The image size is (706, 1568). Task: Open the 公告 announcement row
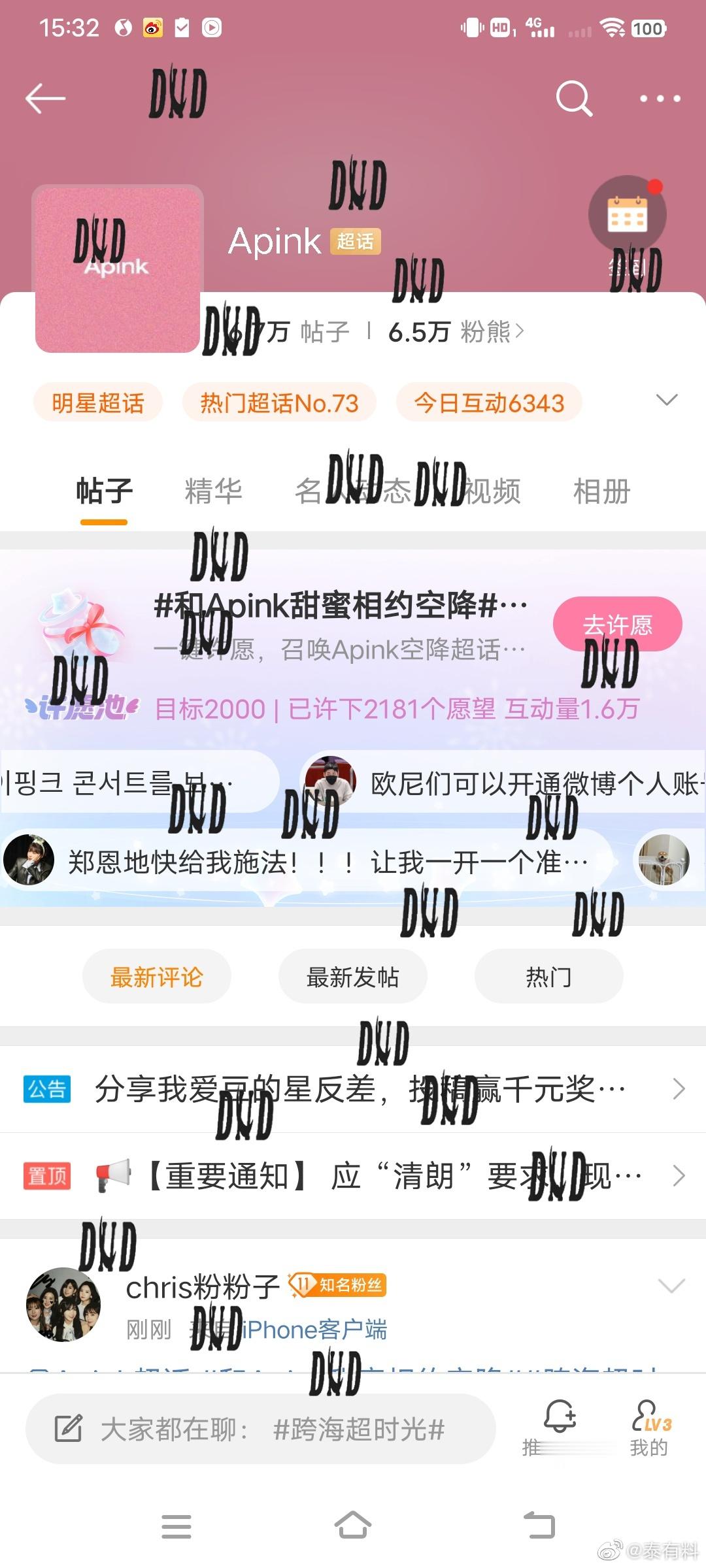[x=353, y=1088]
